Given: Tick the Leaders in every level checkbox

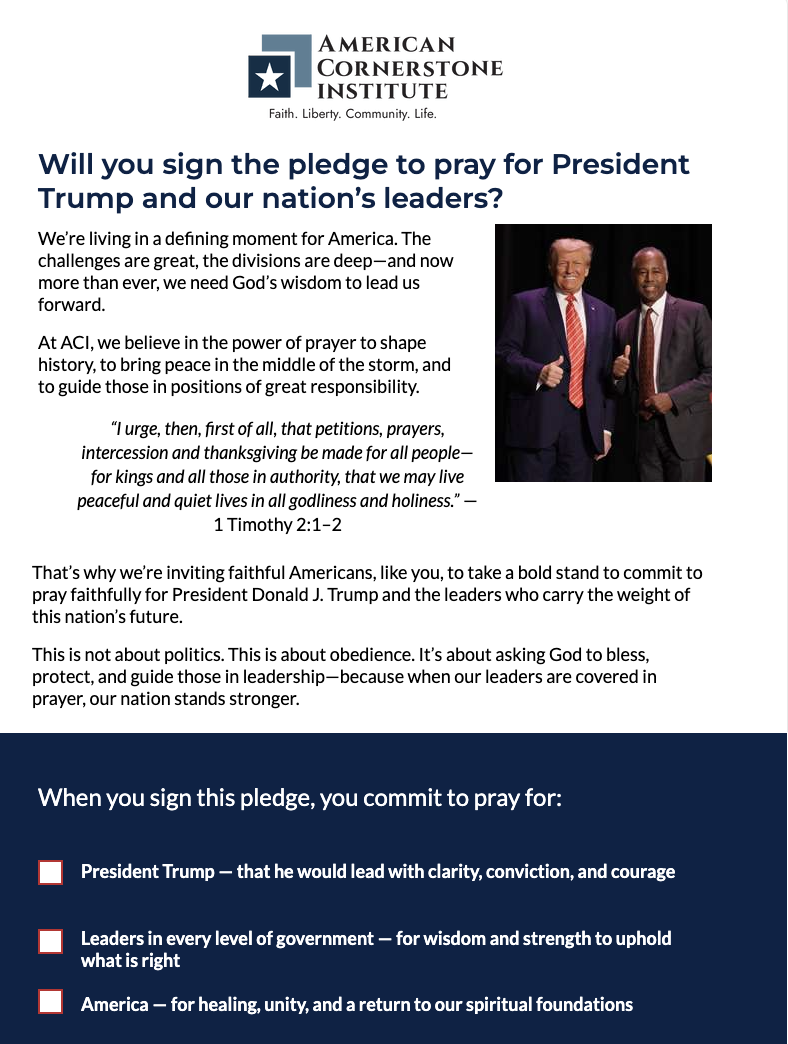Looking at the screenshot, I should [x=51, y=941].
